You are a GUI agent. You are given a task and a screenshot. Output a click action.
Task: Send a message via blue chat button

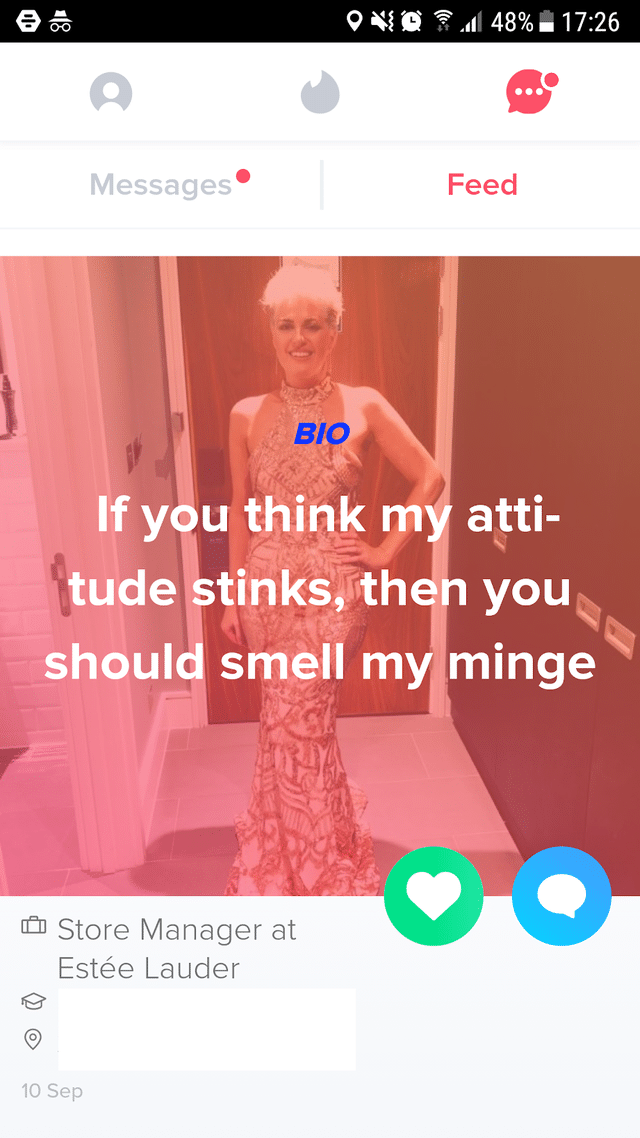(x=561, y=896)
